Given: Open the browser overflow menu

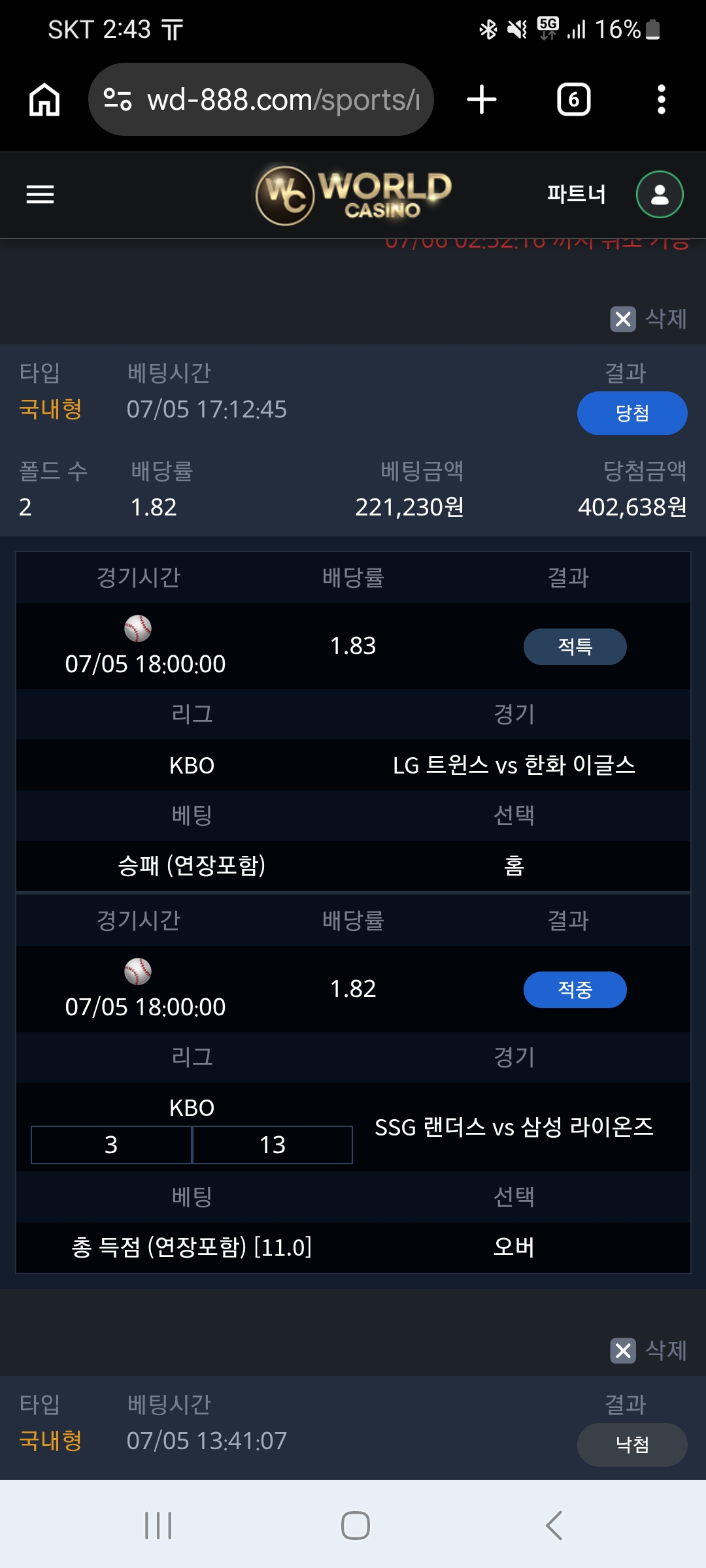Looking at the screenshot, I should pyautogui.click(x=662, y=100).
